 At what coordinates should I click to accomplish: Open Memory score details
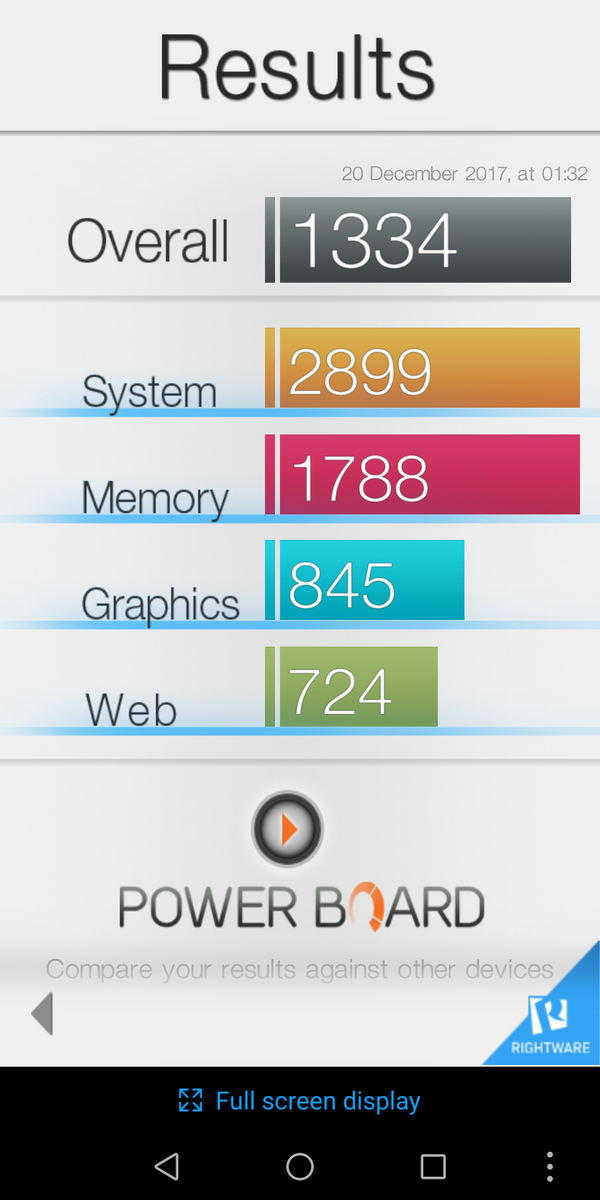428,475
